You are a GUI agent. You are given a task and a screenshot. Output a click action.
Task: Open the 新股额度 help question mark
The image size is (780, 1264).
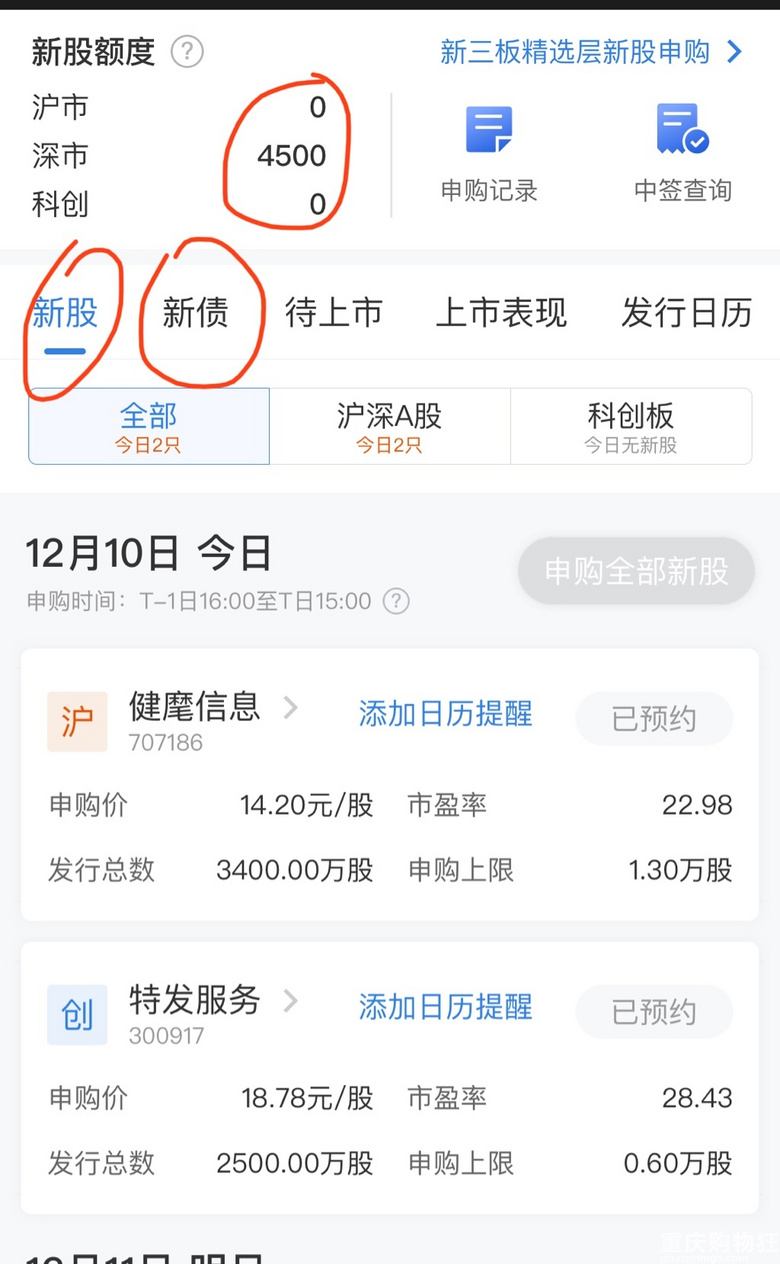(187, 51)
